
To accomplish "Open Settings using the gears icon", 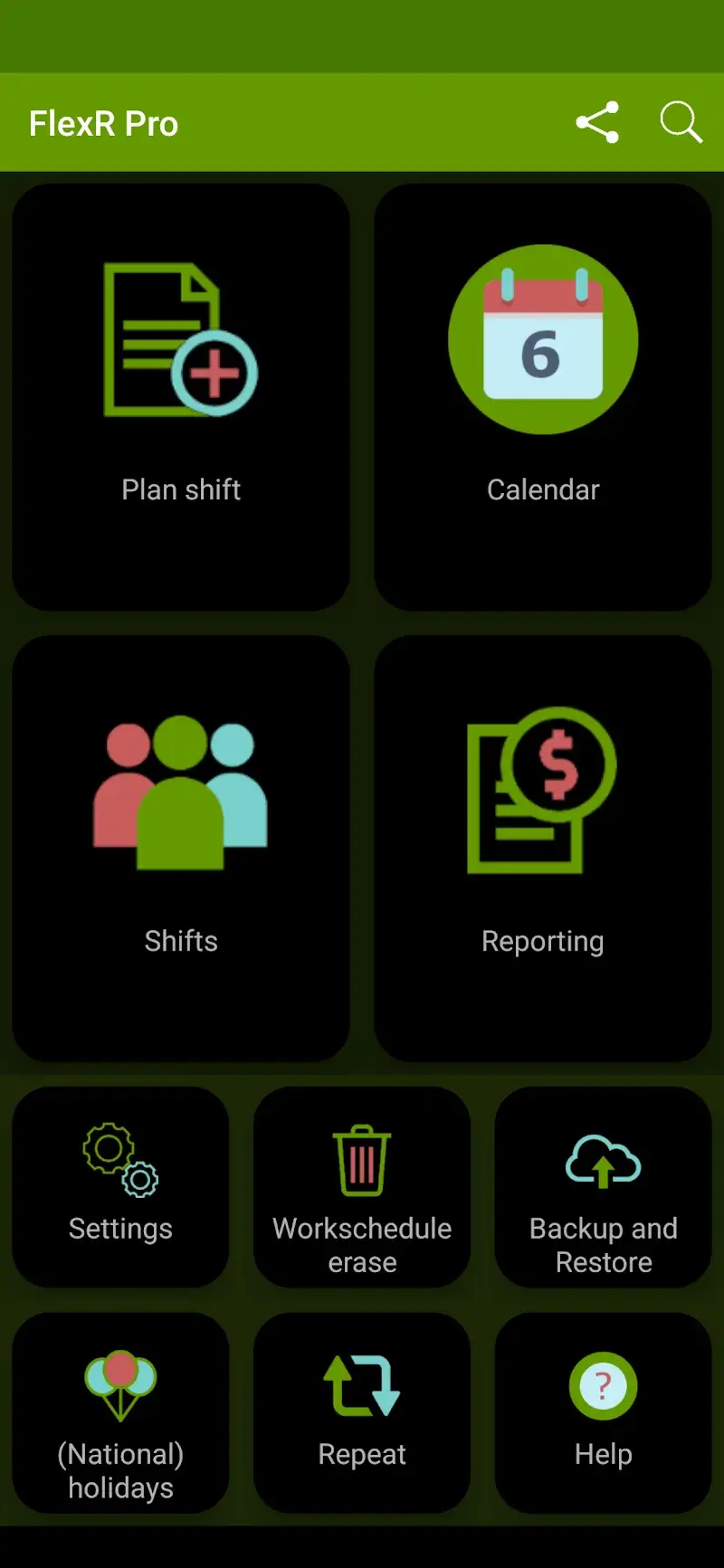I will coord(118,1159).
